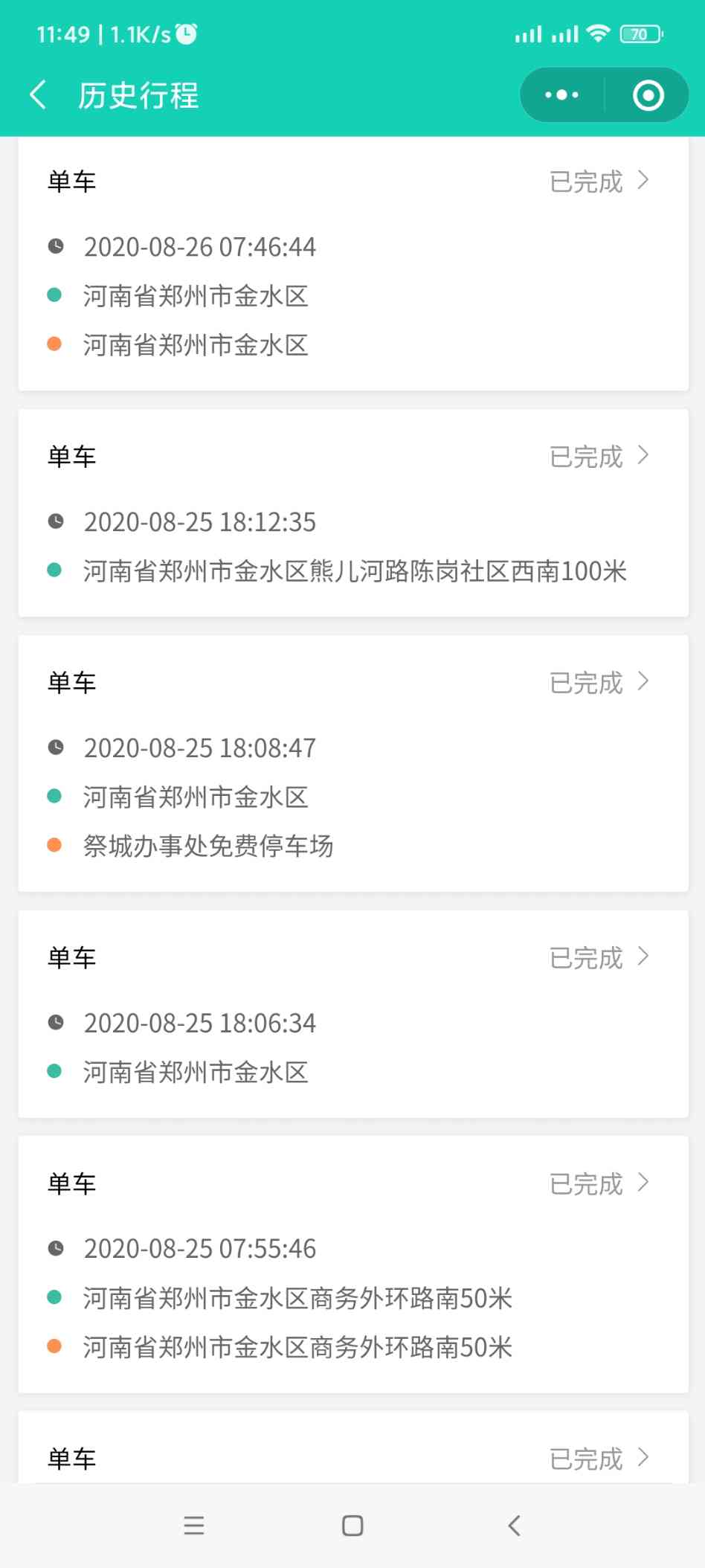
Task: Open trip from 2020-08-25 18:12:35
Action: point(353,513)
